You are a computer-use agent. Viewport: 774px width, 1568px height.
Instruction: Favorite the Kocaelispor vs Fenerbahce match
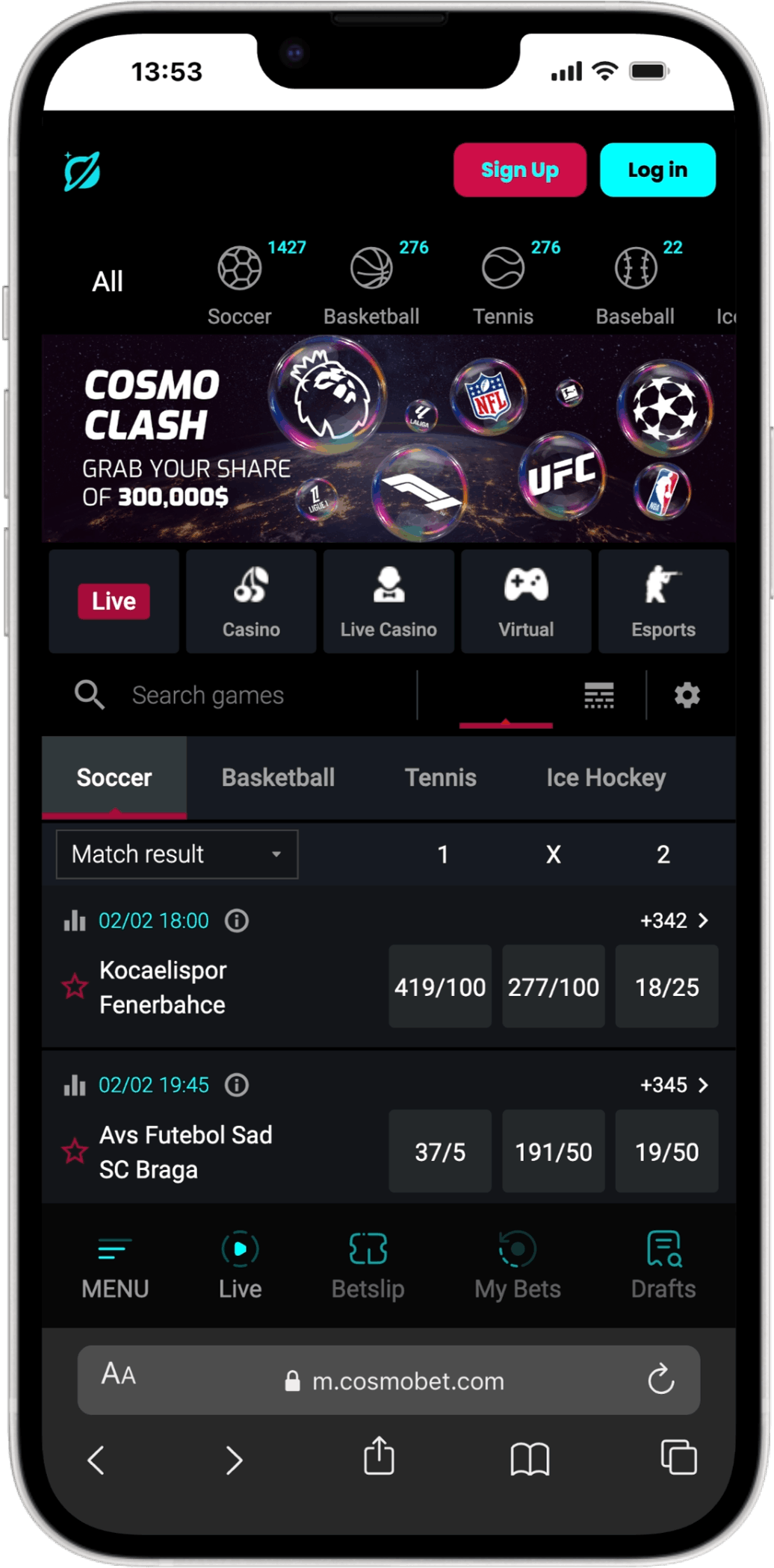tap(75, 986)
